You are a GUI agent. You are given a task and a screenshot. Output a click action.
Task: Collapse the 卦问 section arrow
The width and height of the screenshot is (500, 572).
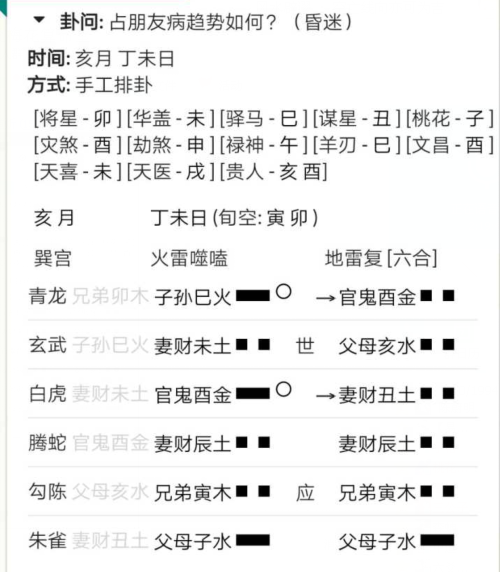[x=39, y=19]
